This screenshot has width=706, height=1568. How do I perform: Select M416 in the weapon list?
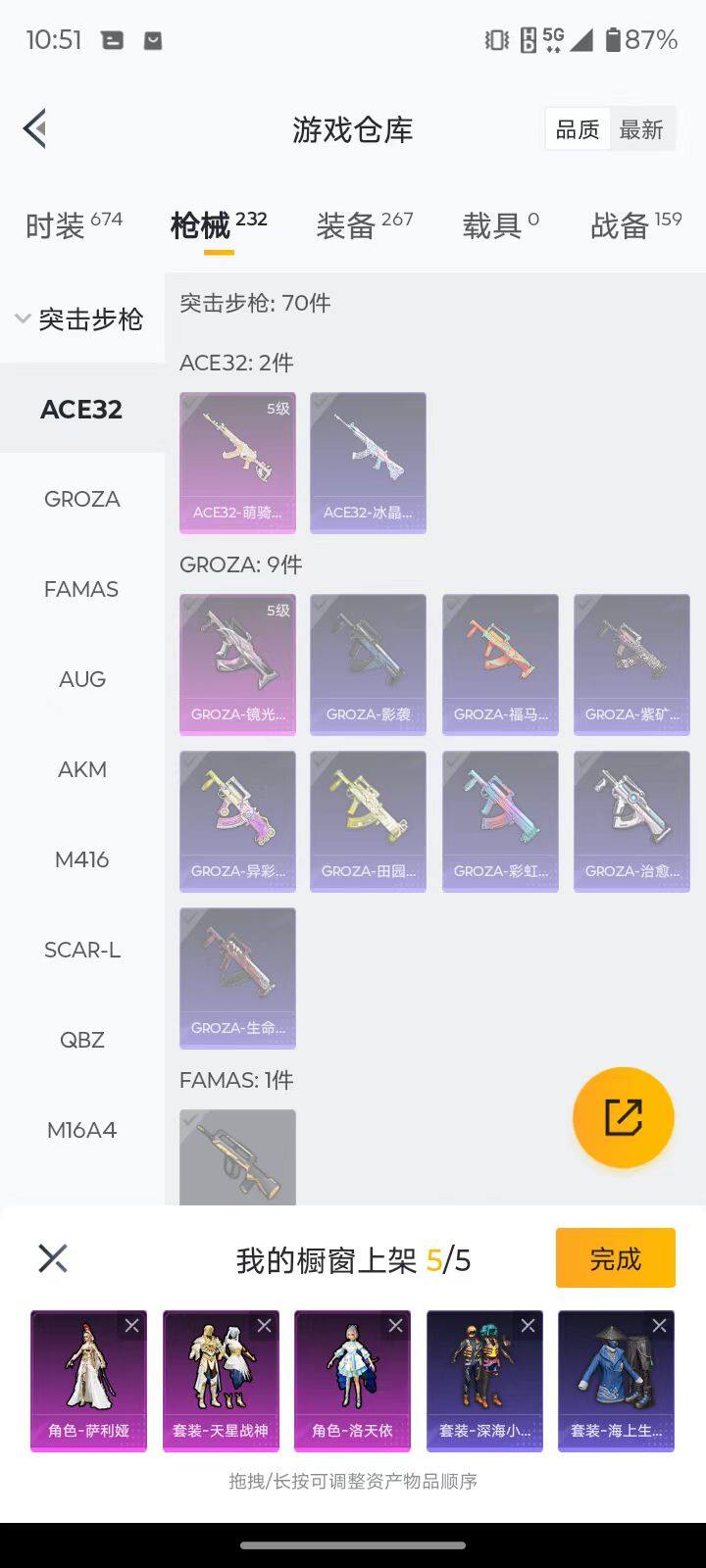[82, 859]
